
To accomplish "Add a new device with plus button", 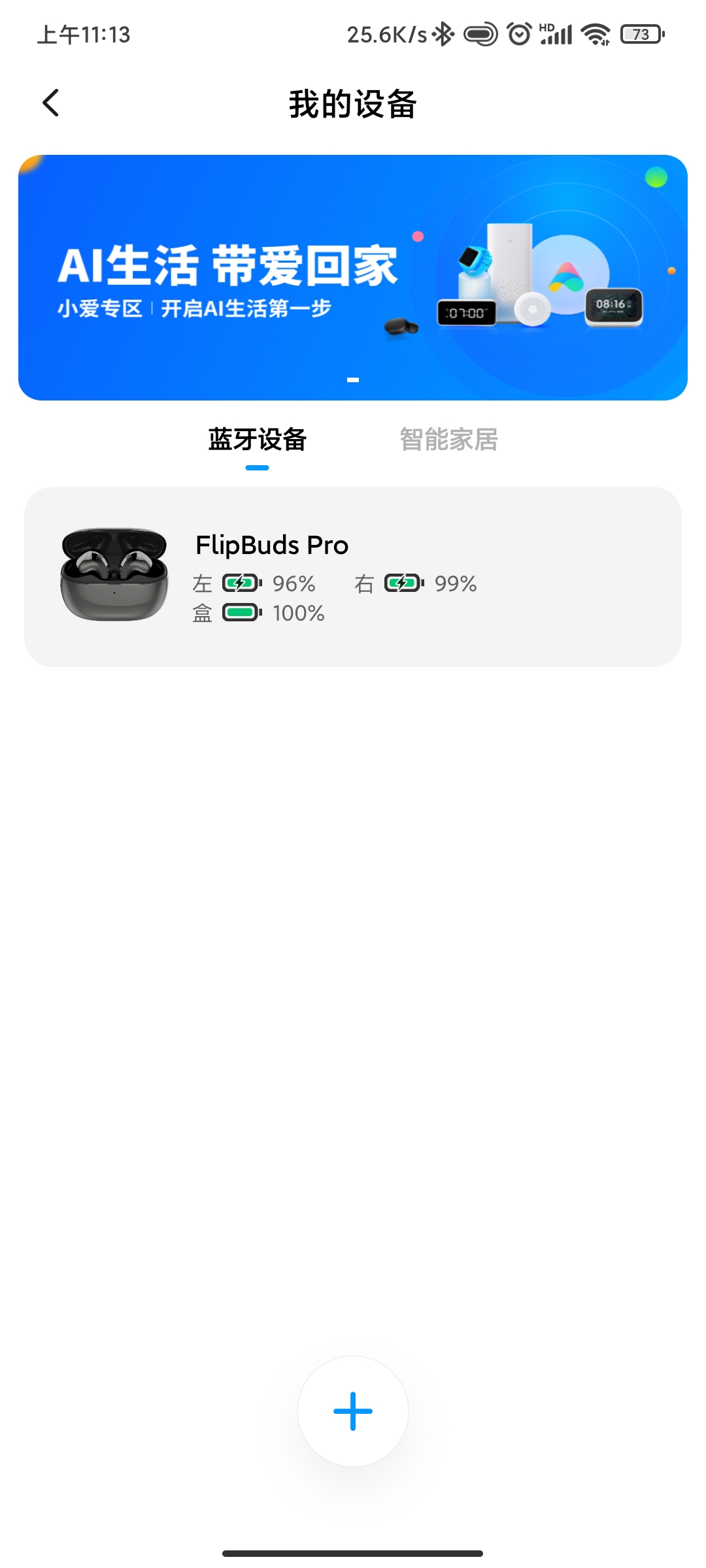I will (x=353, y=1411).
